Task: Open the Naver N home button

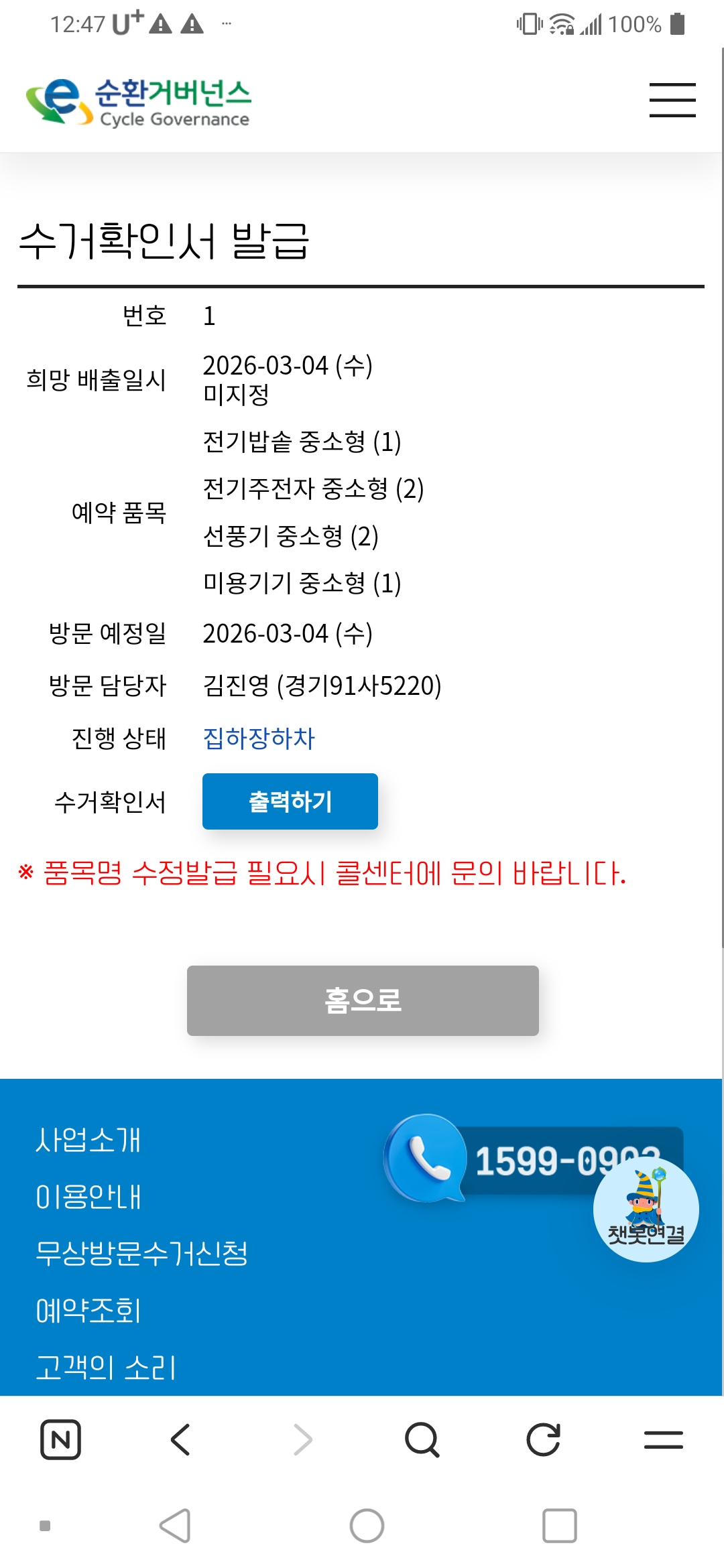Action: 60,1439
